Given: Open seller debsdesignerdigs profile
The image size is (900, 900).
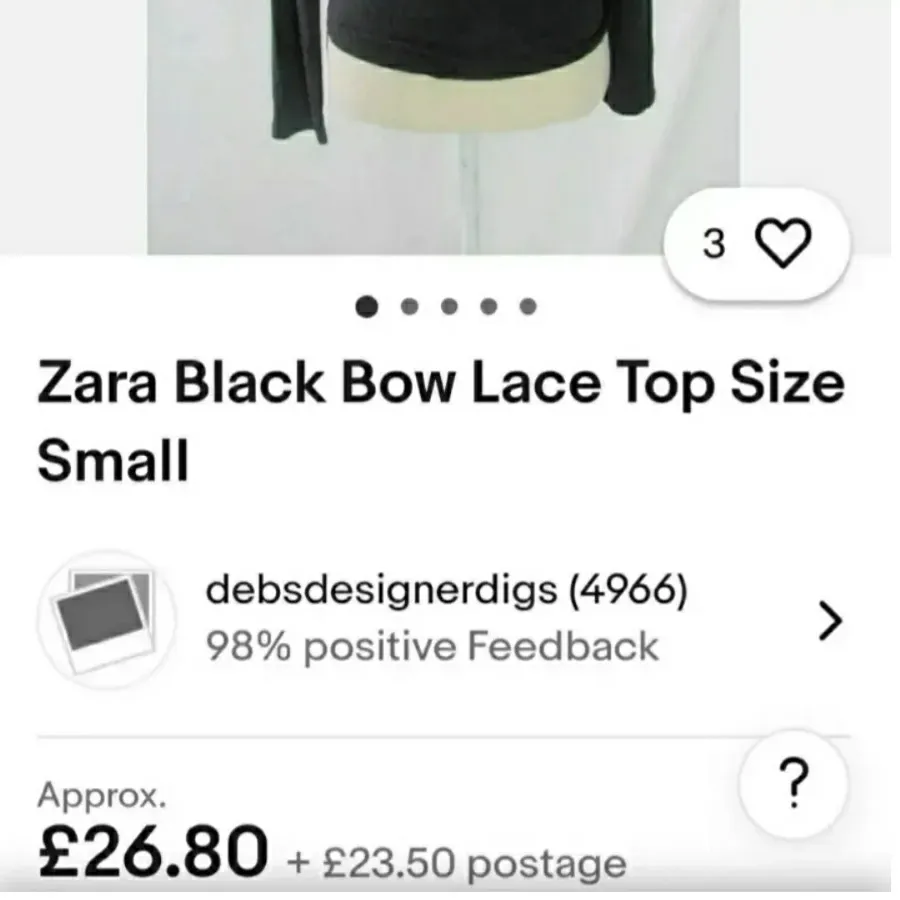Looking at the screenshot, I should pos(445,620).
